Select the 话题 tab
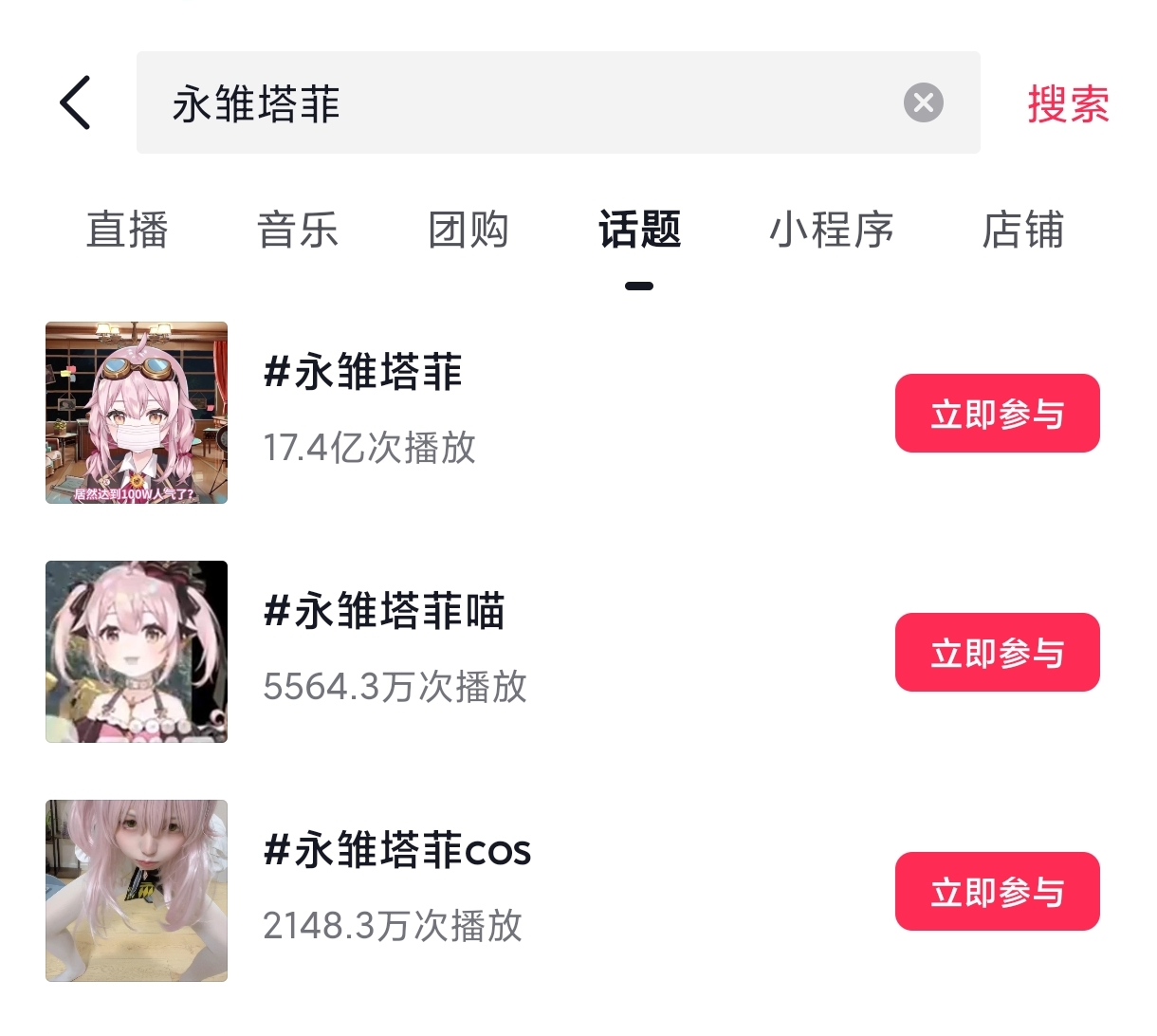1157x1036 pixels. click(x=639, y=231)
